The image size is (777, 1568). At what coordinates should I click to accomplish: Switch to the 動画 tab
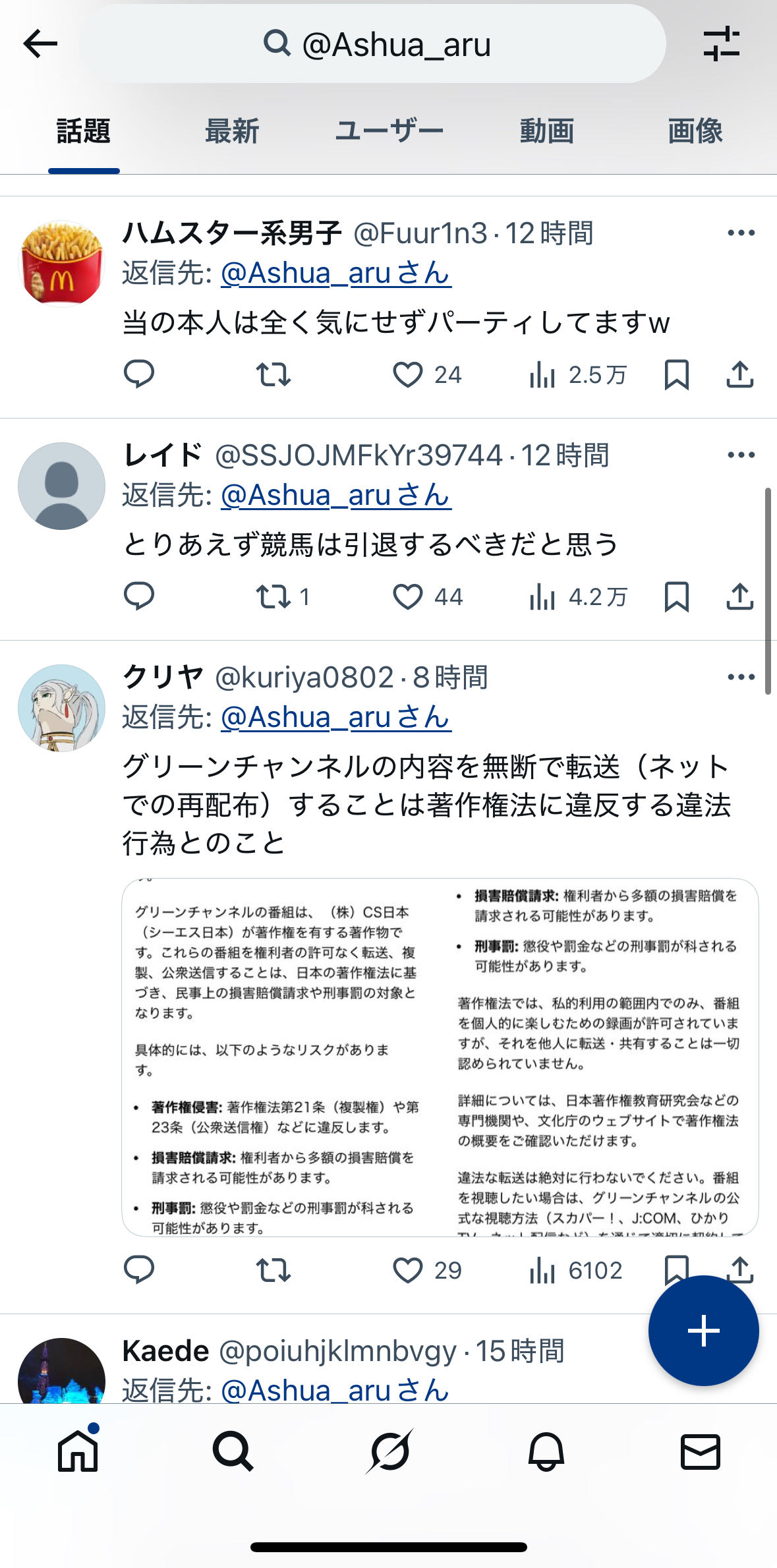546,131
